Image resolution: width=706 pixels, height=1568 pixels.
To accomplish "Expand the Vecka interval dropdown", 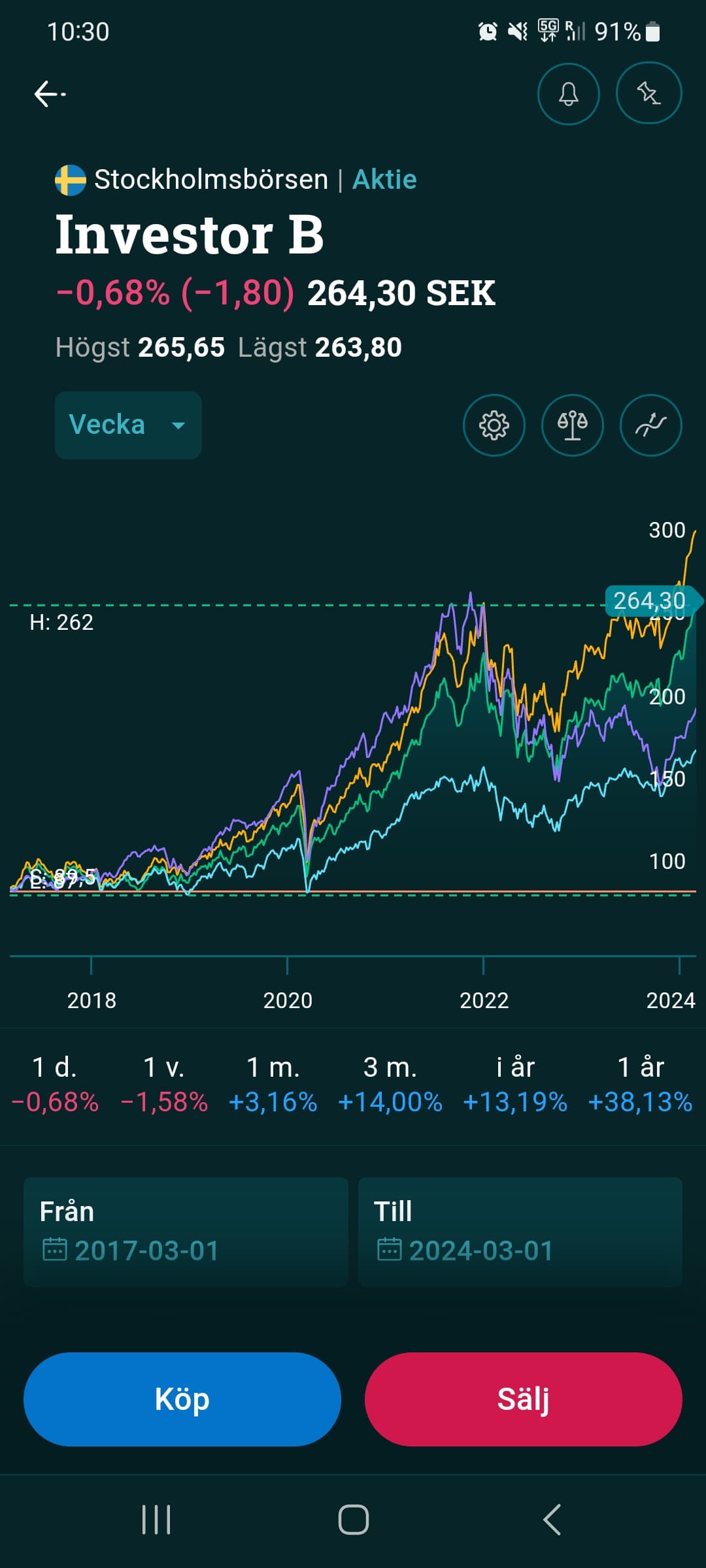I will 128,425.
